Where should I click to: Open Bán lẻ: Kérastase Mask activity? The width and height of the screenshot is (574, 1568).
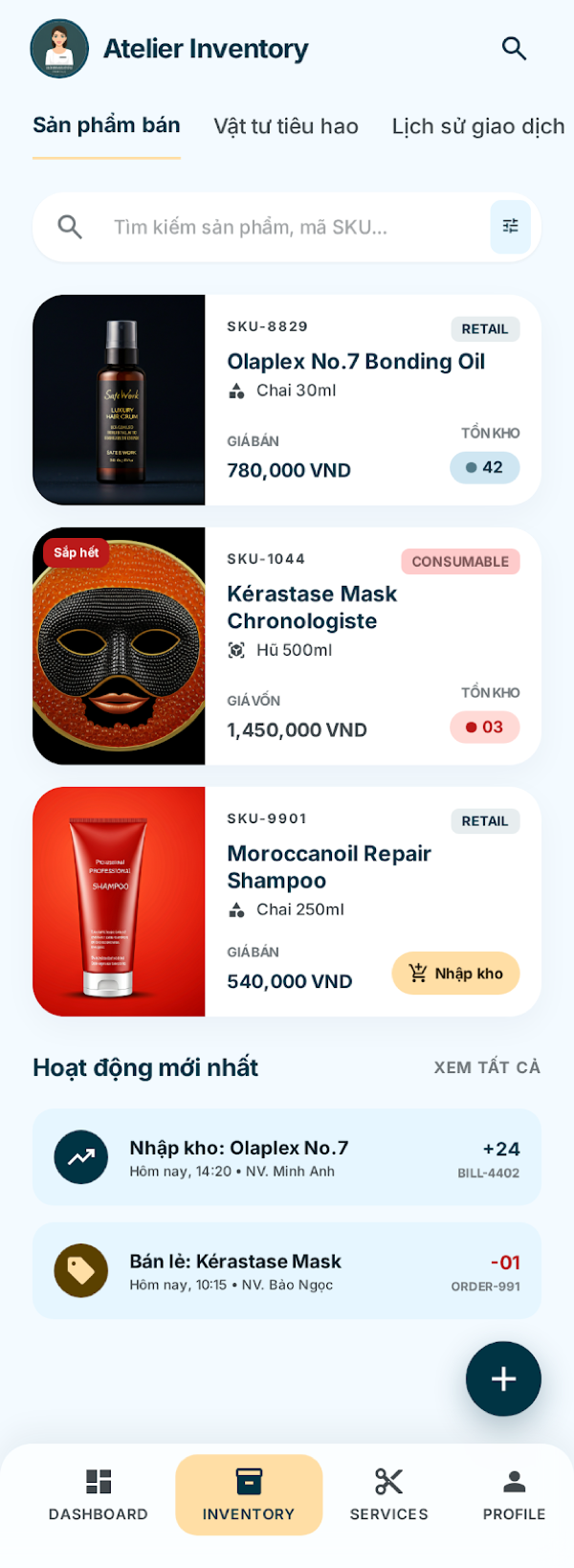(286, 1271)
